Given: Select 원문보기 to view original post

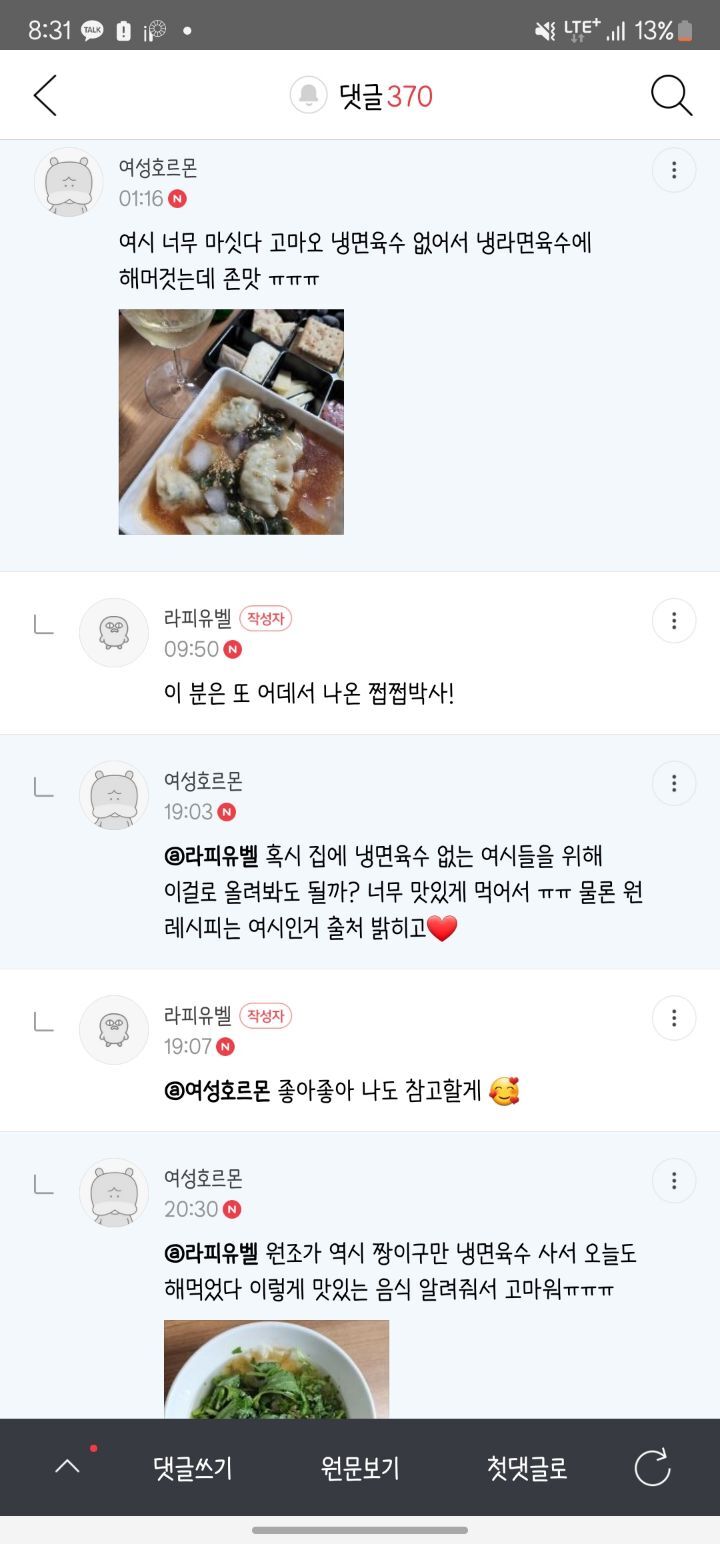Looking at the screenshot, I should [x=360, y=1468].
